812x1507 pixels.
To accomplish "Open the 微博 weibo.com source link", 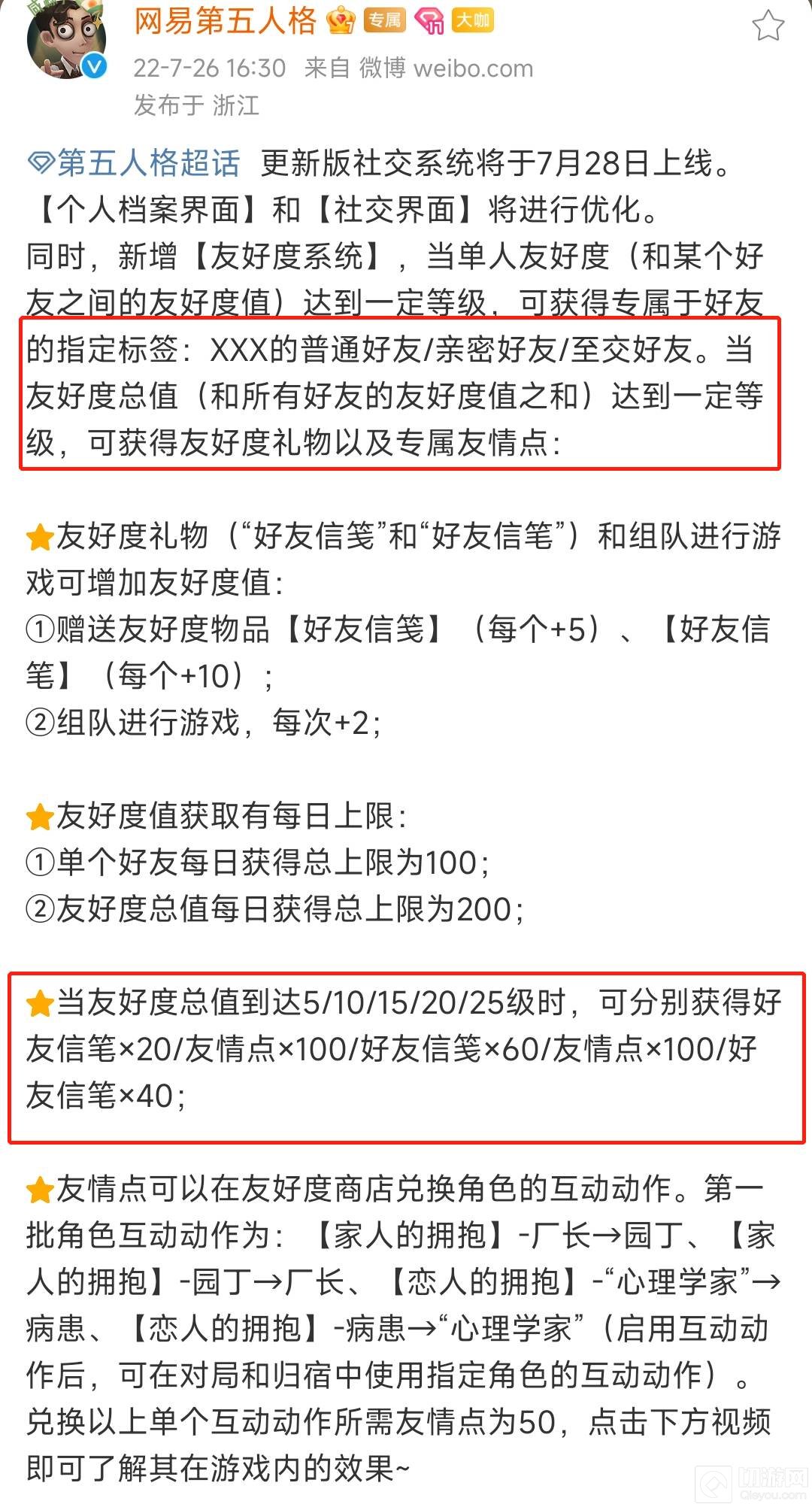I will (x=446, y=68).
